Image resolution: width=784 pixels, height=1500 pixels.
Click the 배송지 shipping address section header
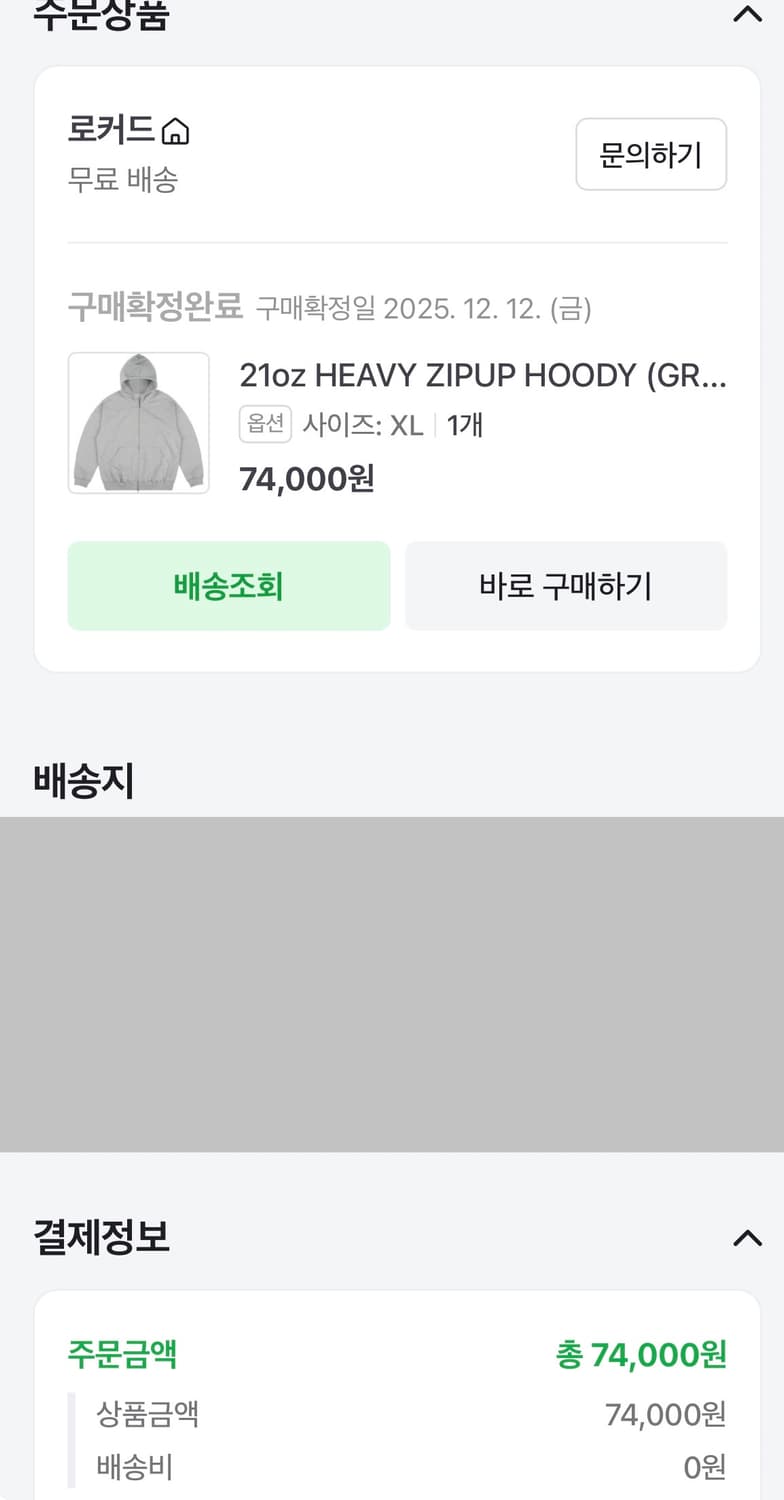click(84, 779)
